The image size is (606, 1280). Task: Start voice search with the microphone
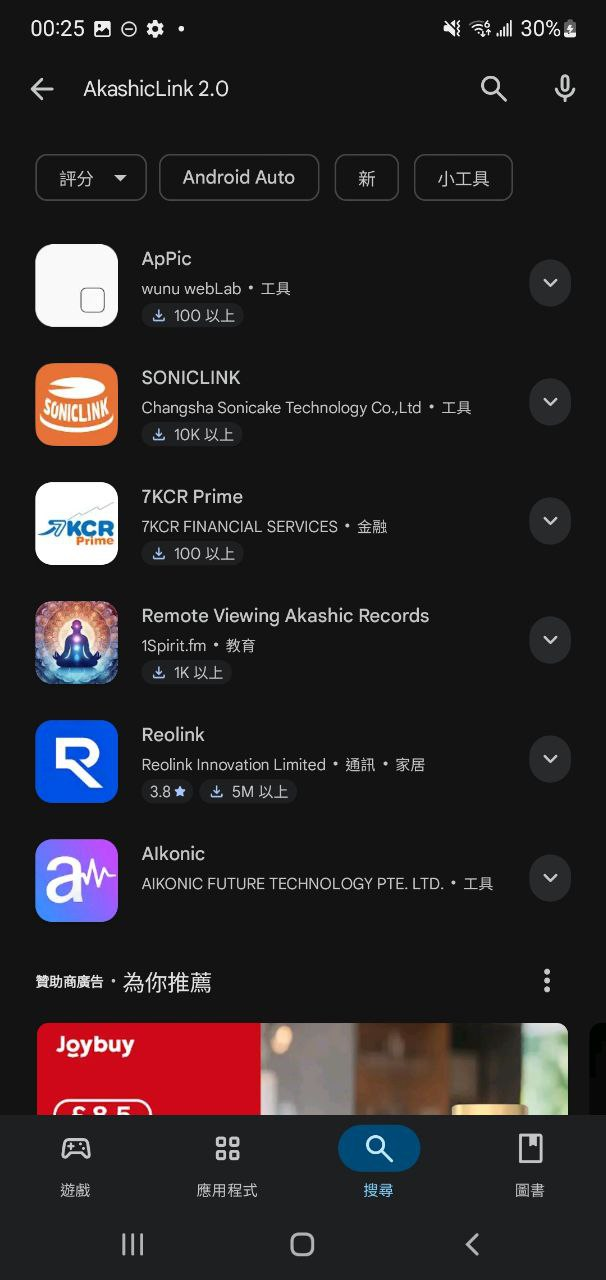tap(565, 89)
